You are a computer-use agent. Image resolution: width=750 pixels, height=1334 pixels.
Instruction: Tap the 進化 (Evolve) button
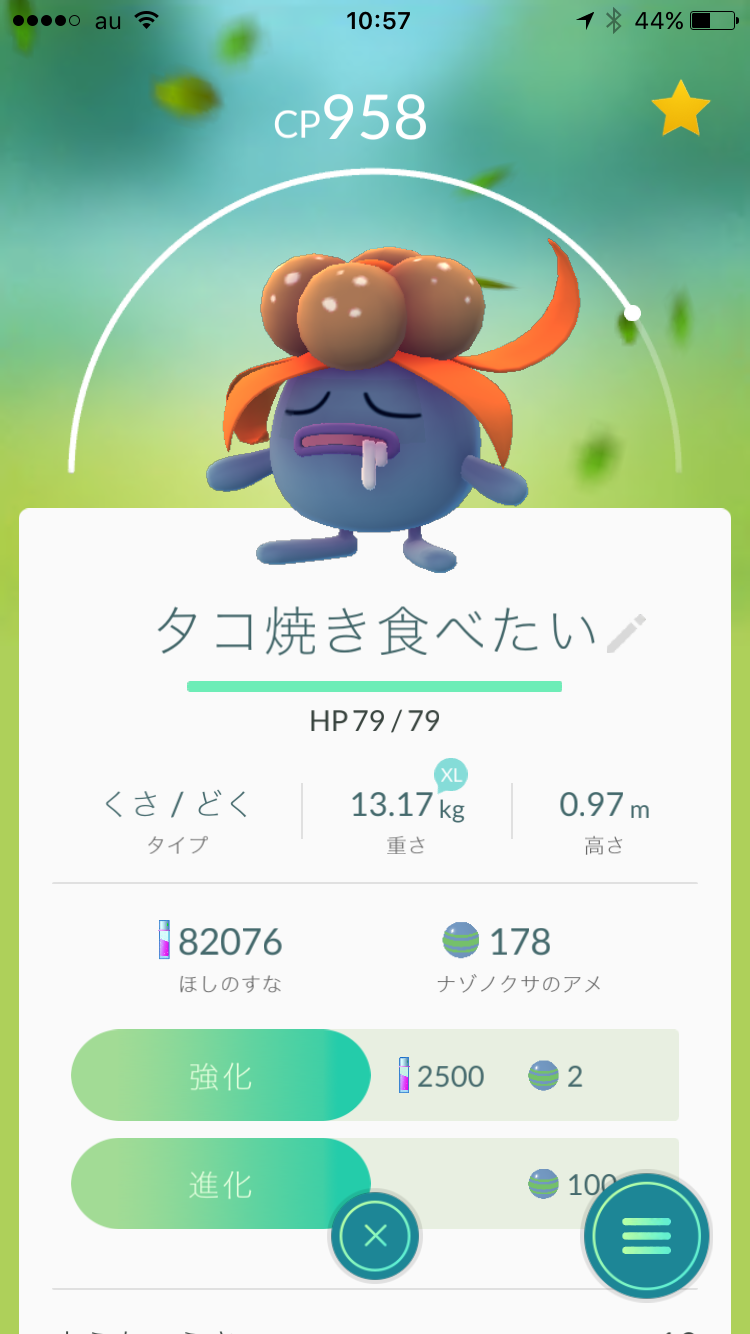tap(220, 1185)
